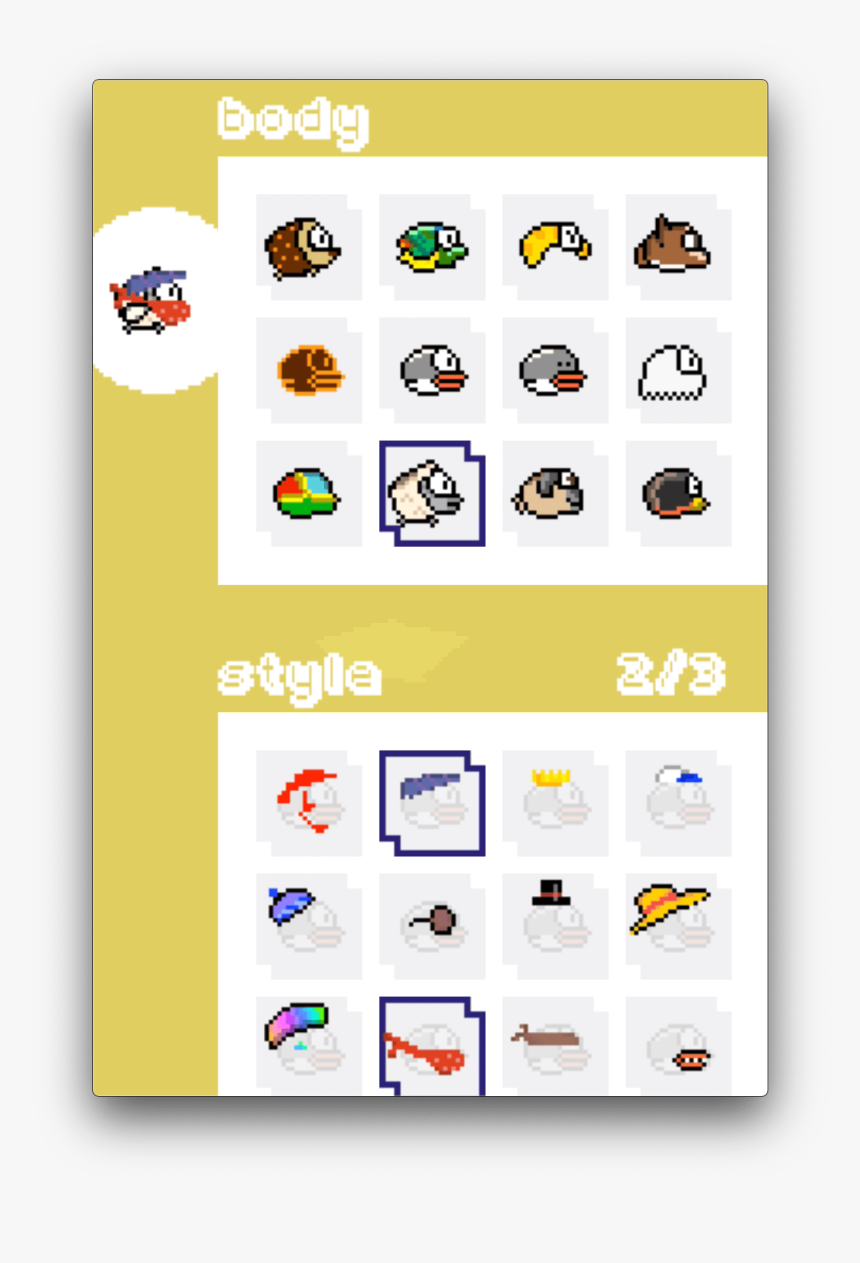Equip the blue beanie style
Image resolution: width=860 pixels, height=1263 pixels.
(x=308, y=926)
